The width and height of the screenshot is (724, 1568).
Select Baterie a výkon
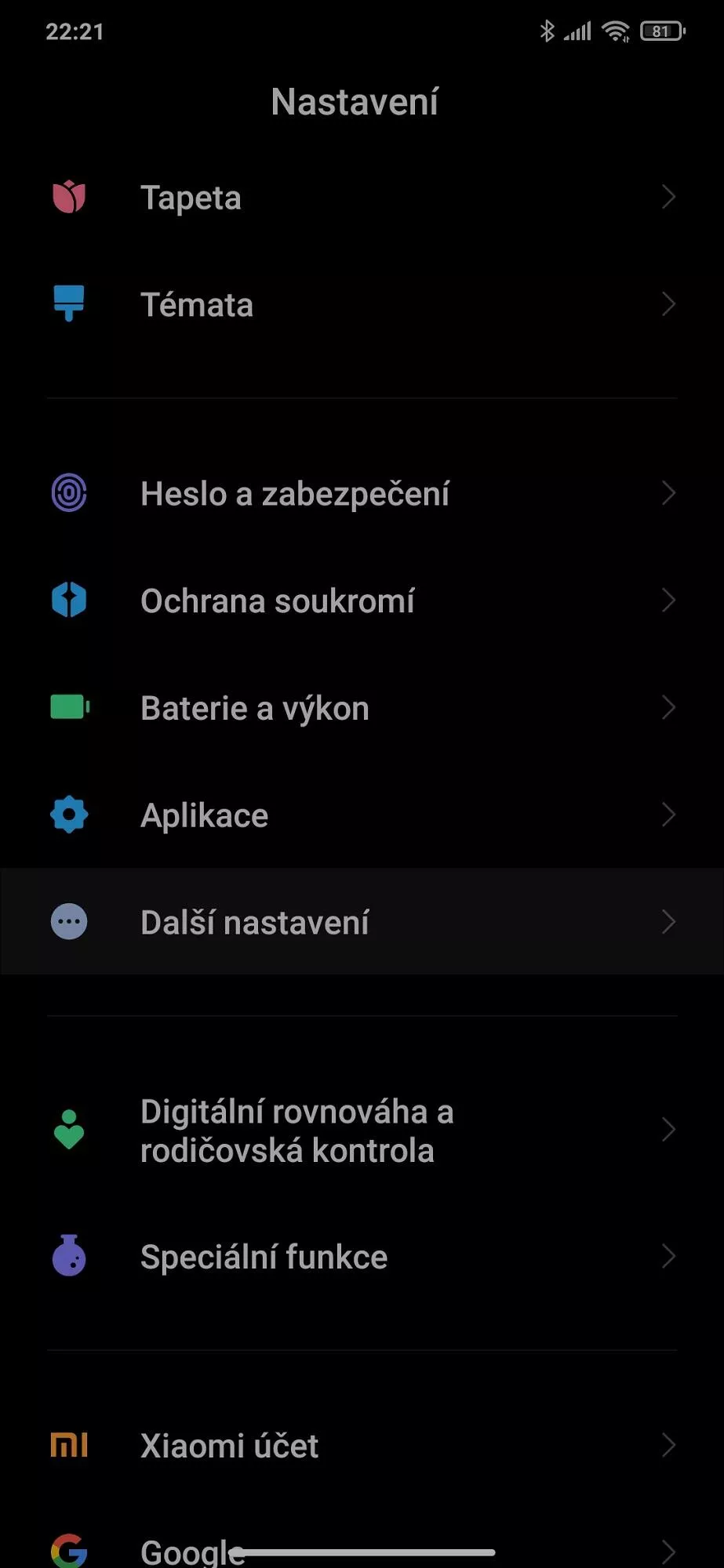coord(362,708)
